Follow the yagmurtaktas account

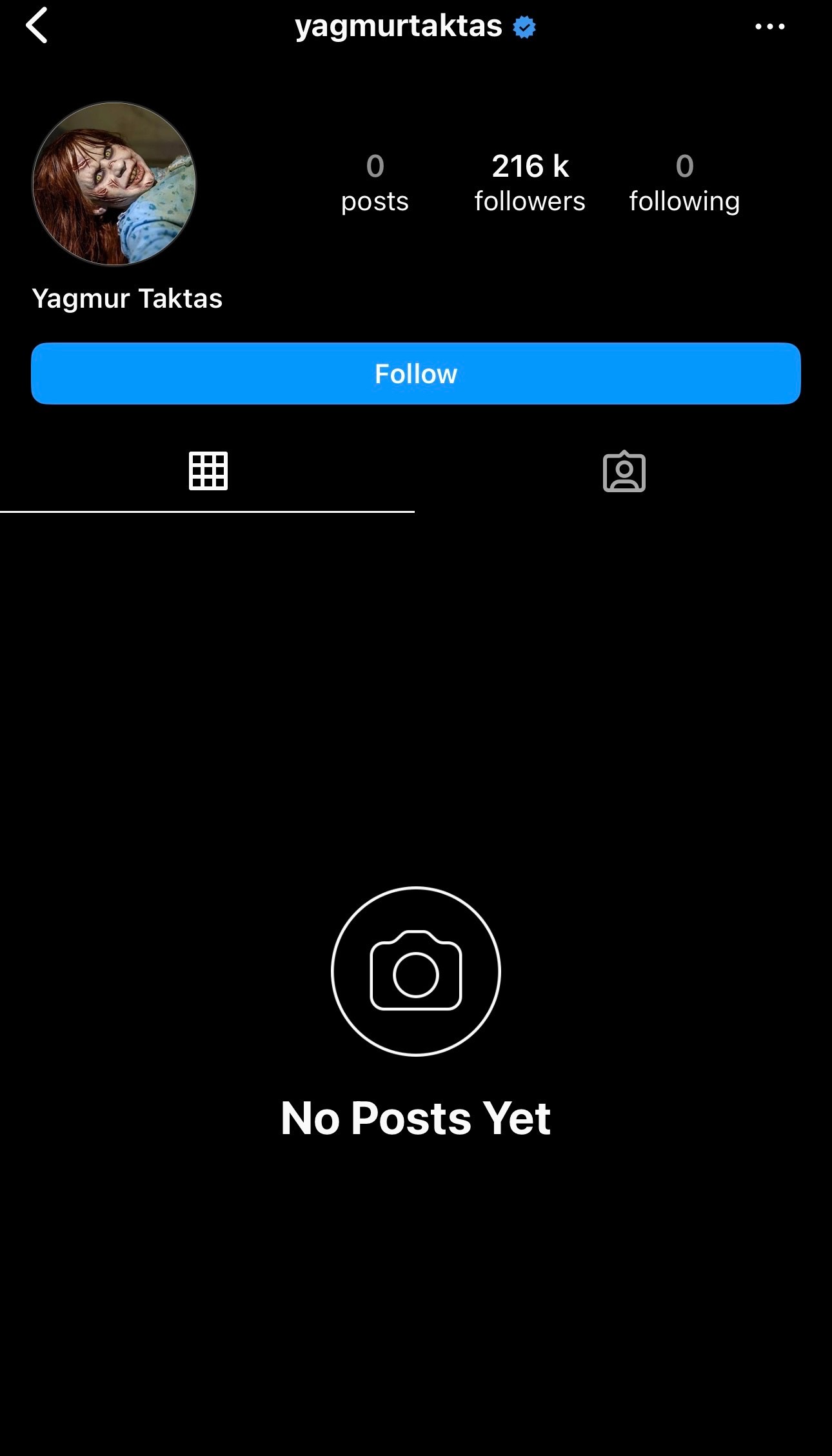[x=416, y=374]
